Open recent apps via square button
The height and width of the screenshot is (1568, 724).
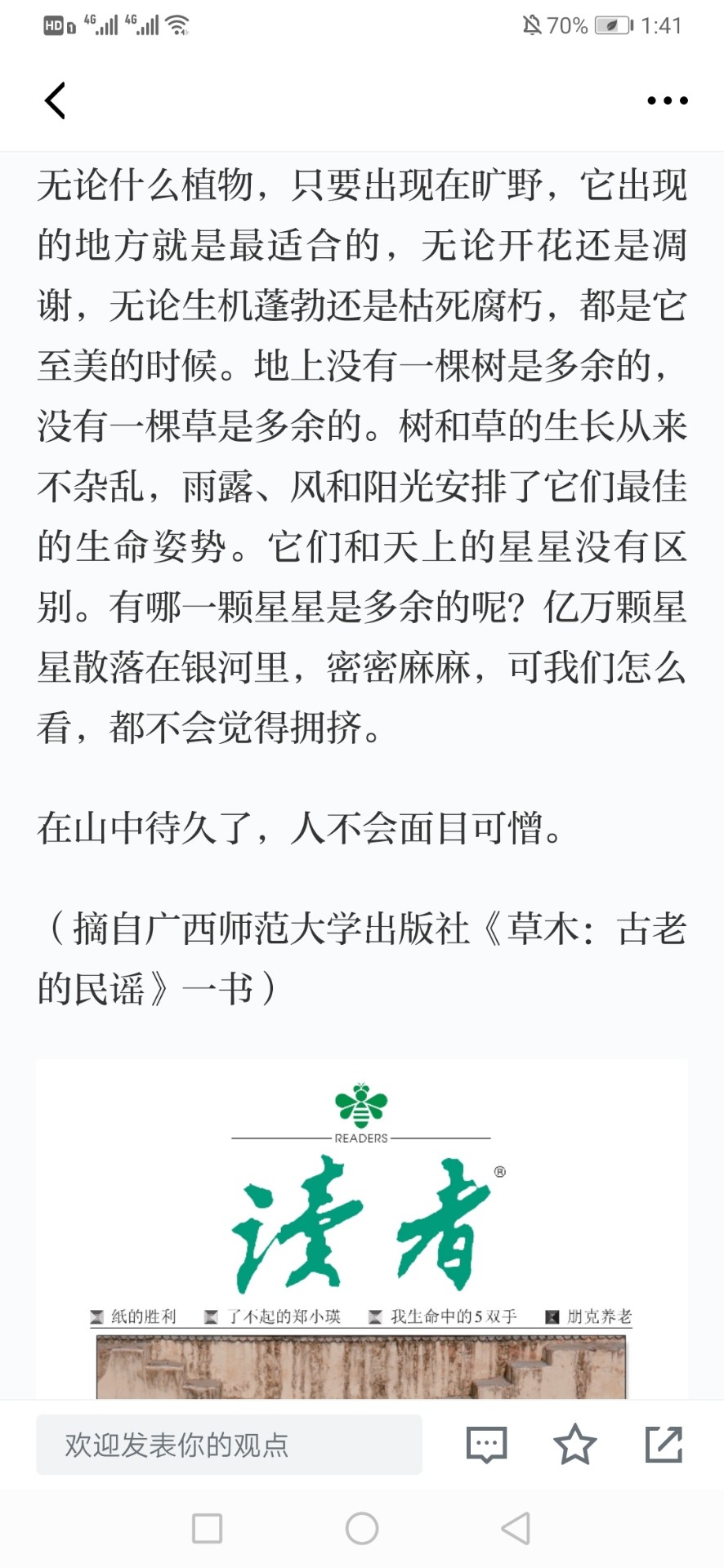[x=207, y=1528]
